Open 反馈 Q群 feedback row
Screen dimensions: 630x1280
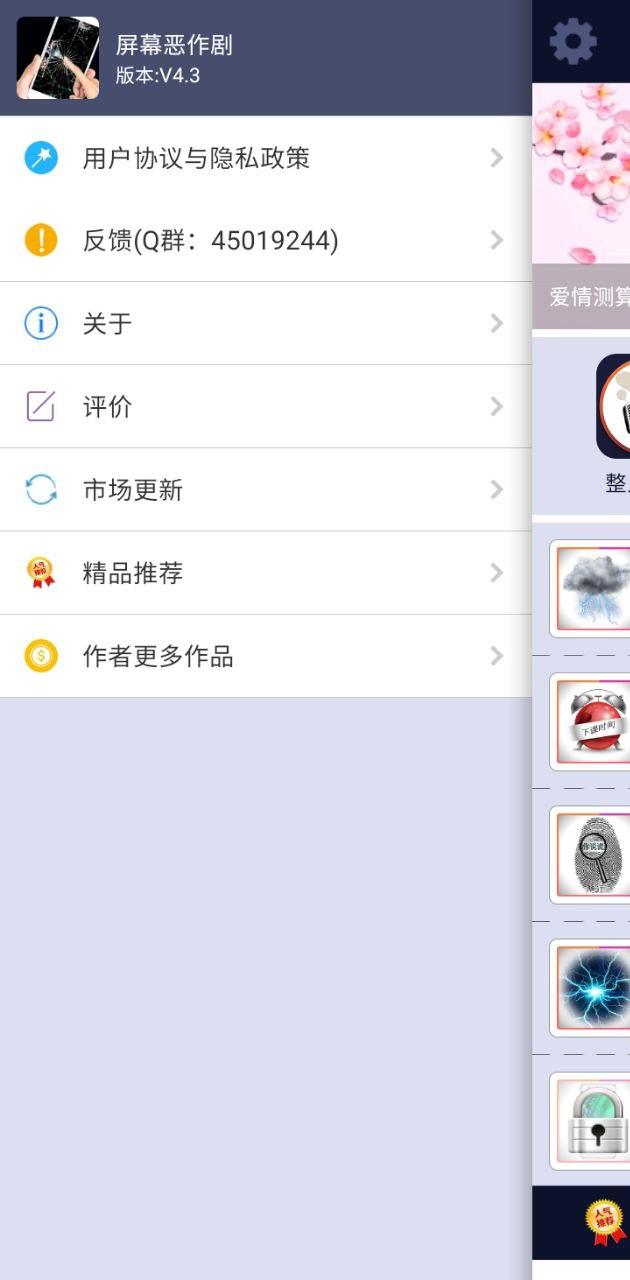point(265,241)
